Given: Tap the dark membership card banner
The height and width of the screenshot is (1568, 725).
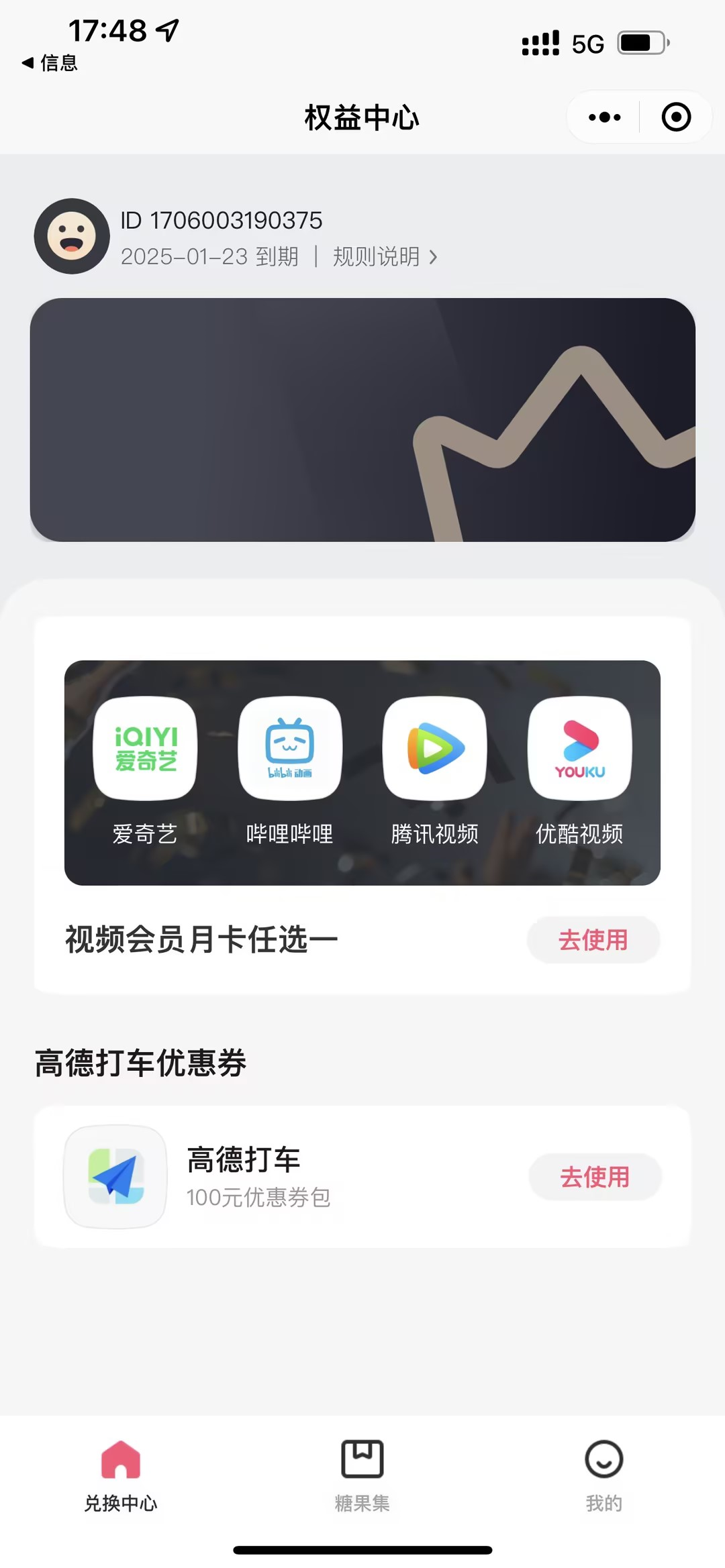Looking at the screenshot, I should tap(362, 420).
